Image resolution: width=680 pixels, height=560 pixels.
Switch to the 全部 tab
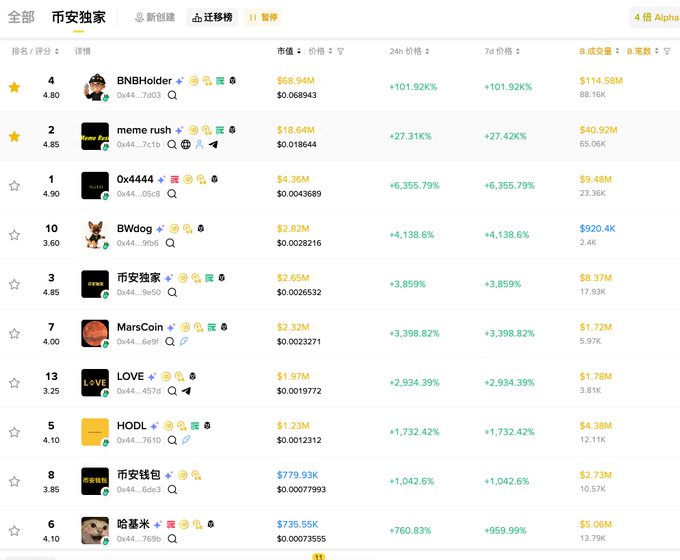click(x=21, y=17)
